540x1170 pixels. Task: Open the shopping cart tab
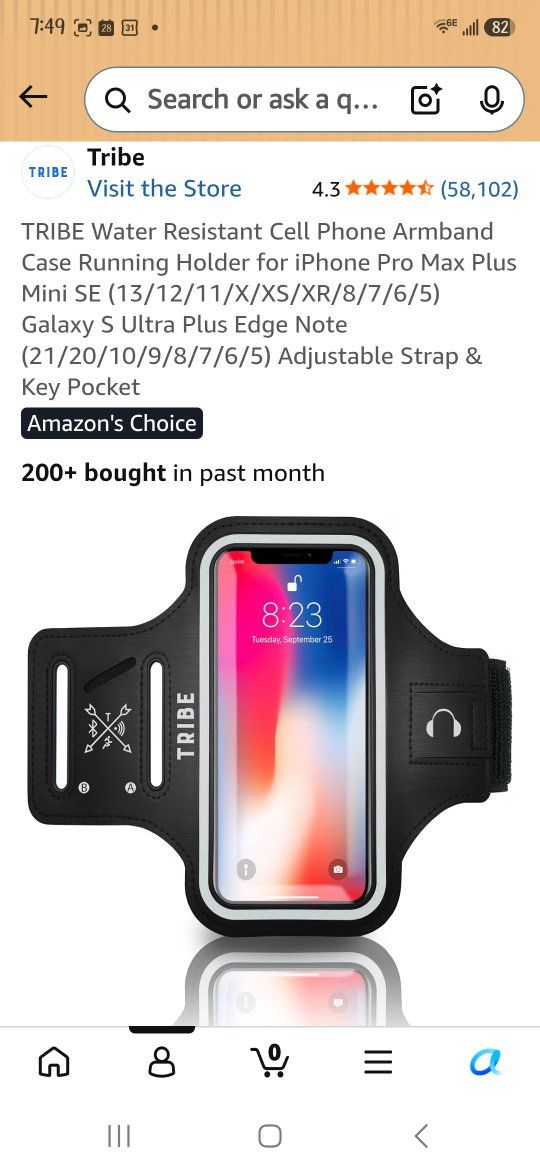pyautogui.click(x=270, y=1060)
